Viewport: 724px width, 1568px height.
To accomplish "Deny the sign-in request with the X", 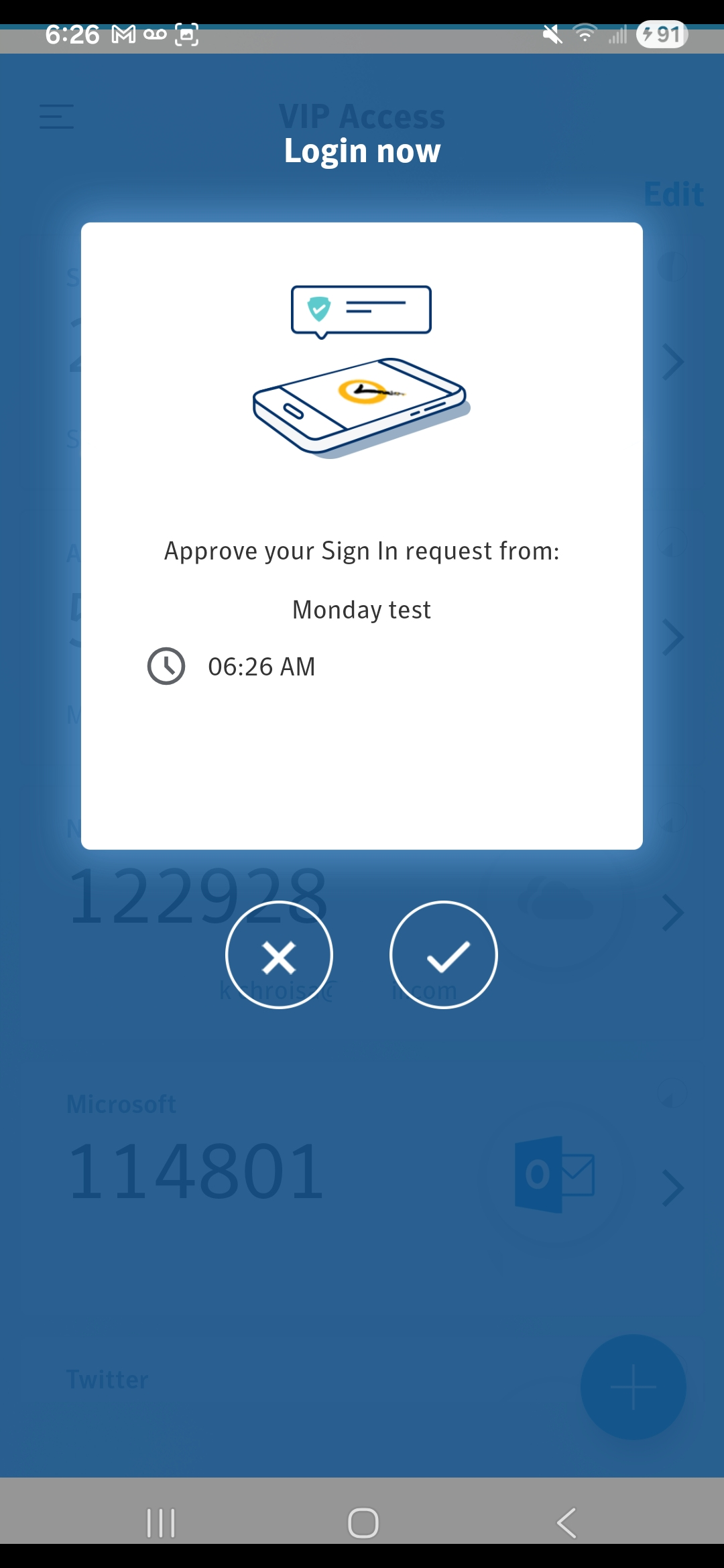I will click(279, 955).
